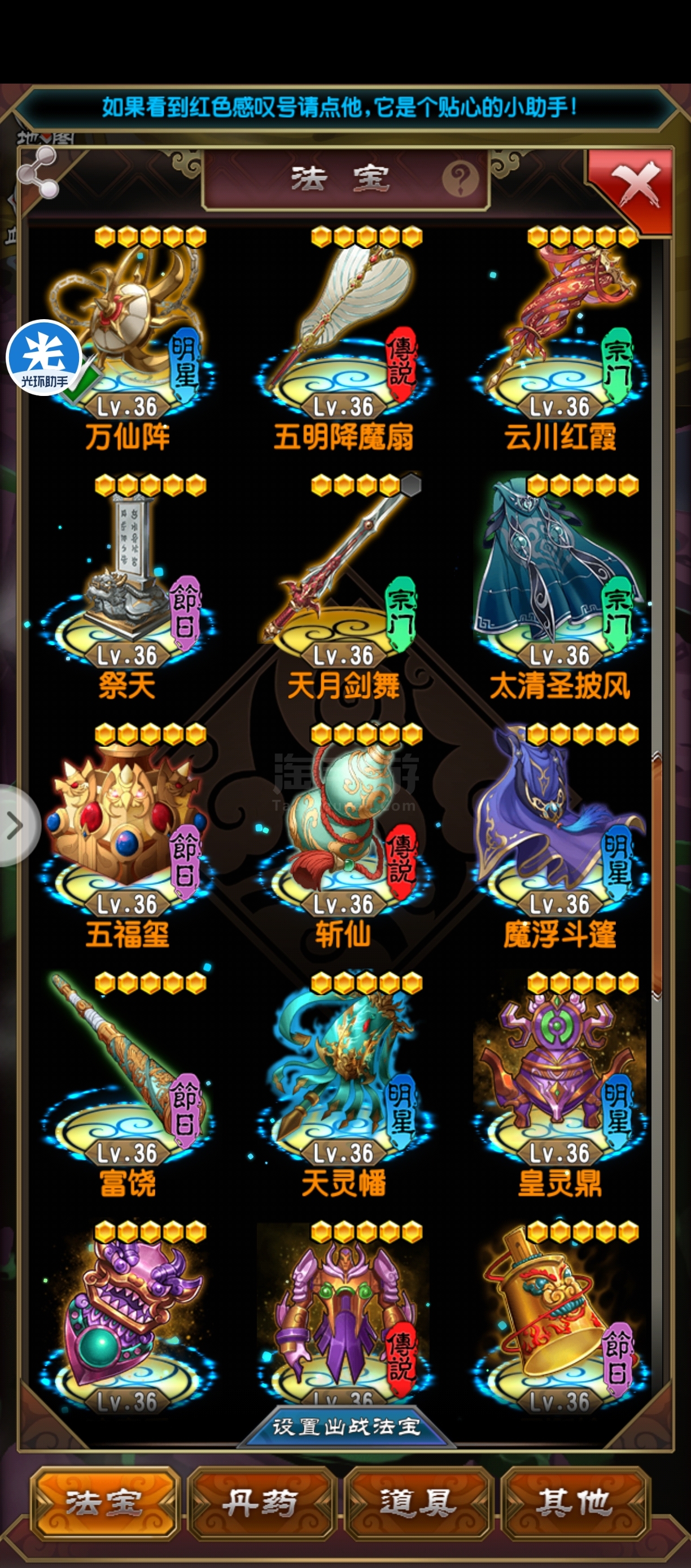691x1568 pixels.
Task: Switch to the 其他 tab
Action: [575, 1502]
